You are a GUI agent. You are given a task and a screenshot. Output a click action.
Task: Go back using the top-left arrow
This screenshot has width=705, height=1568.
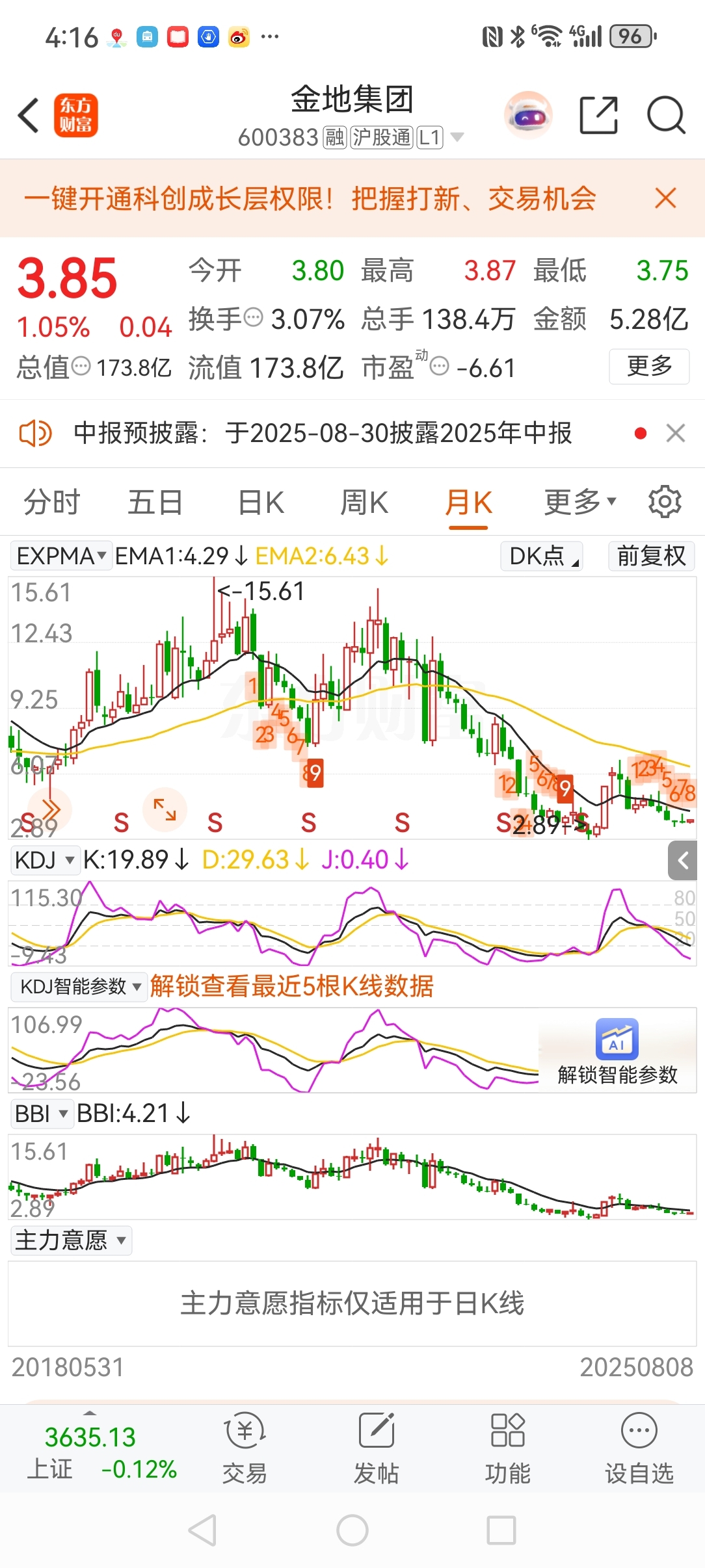[29, 116]
